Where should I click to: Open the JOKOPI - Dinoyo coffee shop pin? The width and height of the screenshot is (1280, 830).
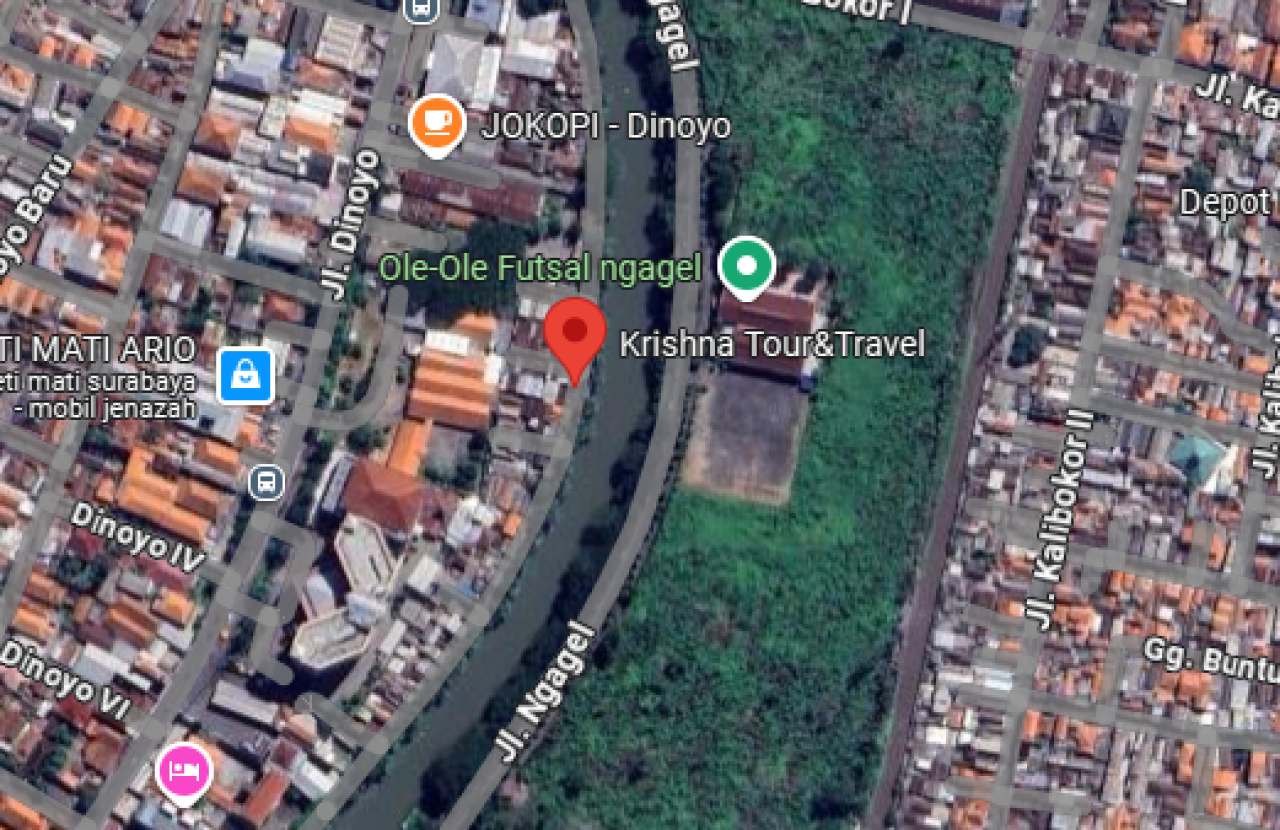point(437,123)
